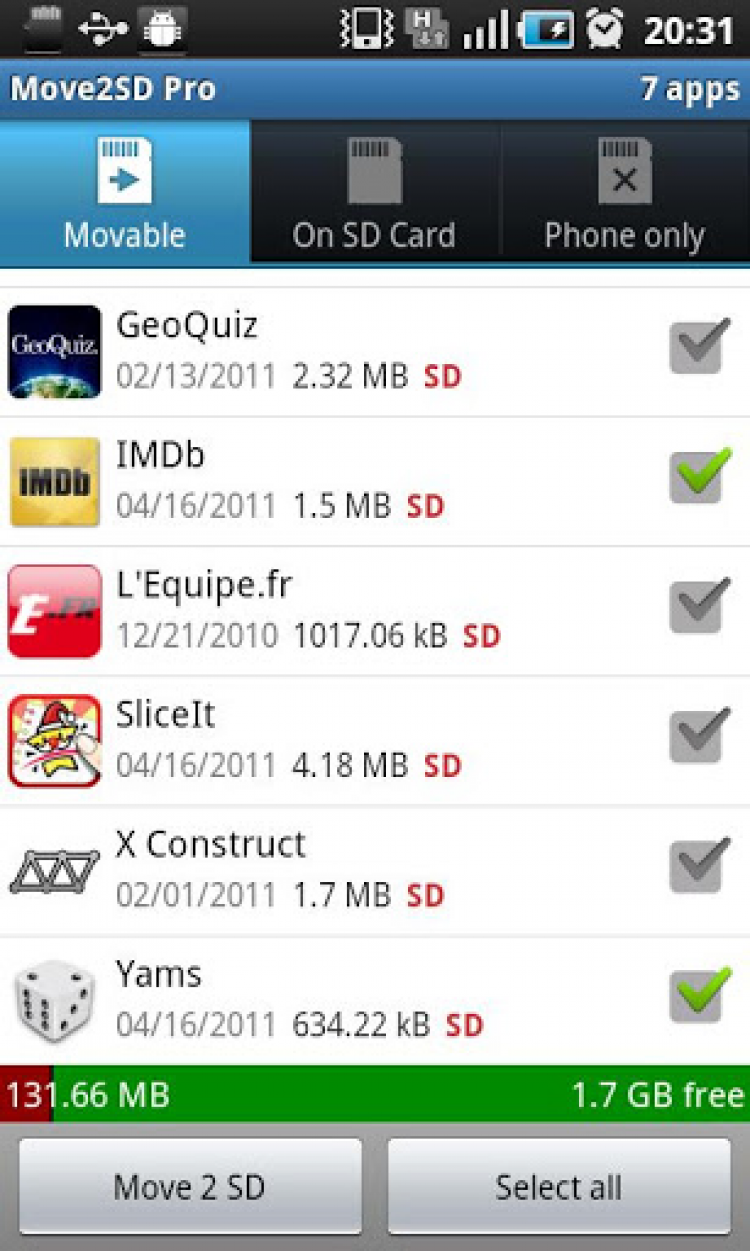Uncheck the IMDb checkbox
Image resolution: width=750 pixels, height=1251 pixels.
698,477
